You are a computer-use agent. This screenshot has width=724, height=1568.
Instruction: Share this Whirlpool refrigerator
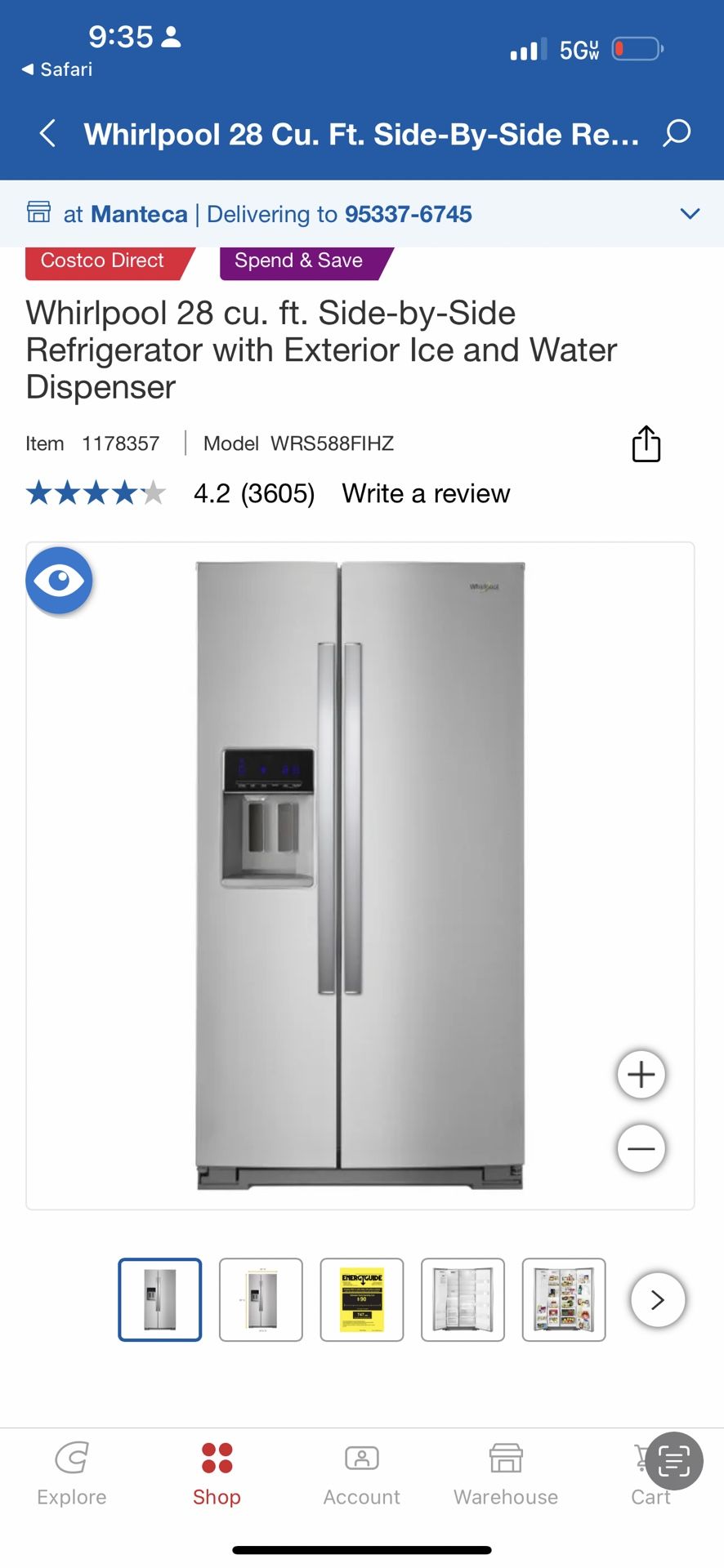coord(646,443)
